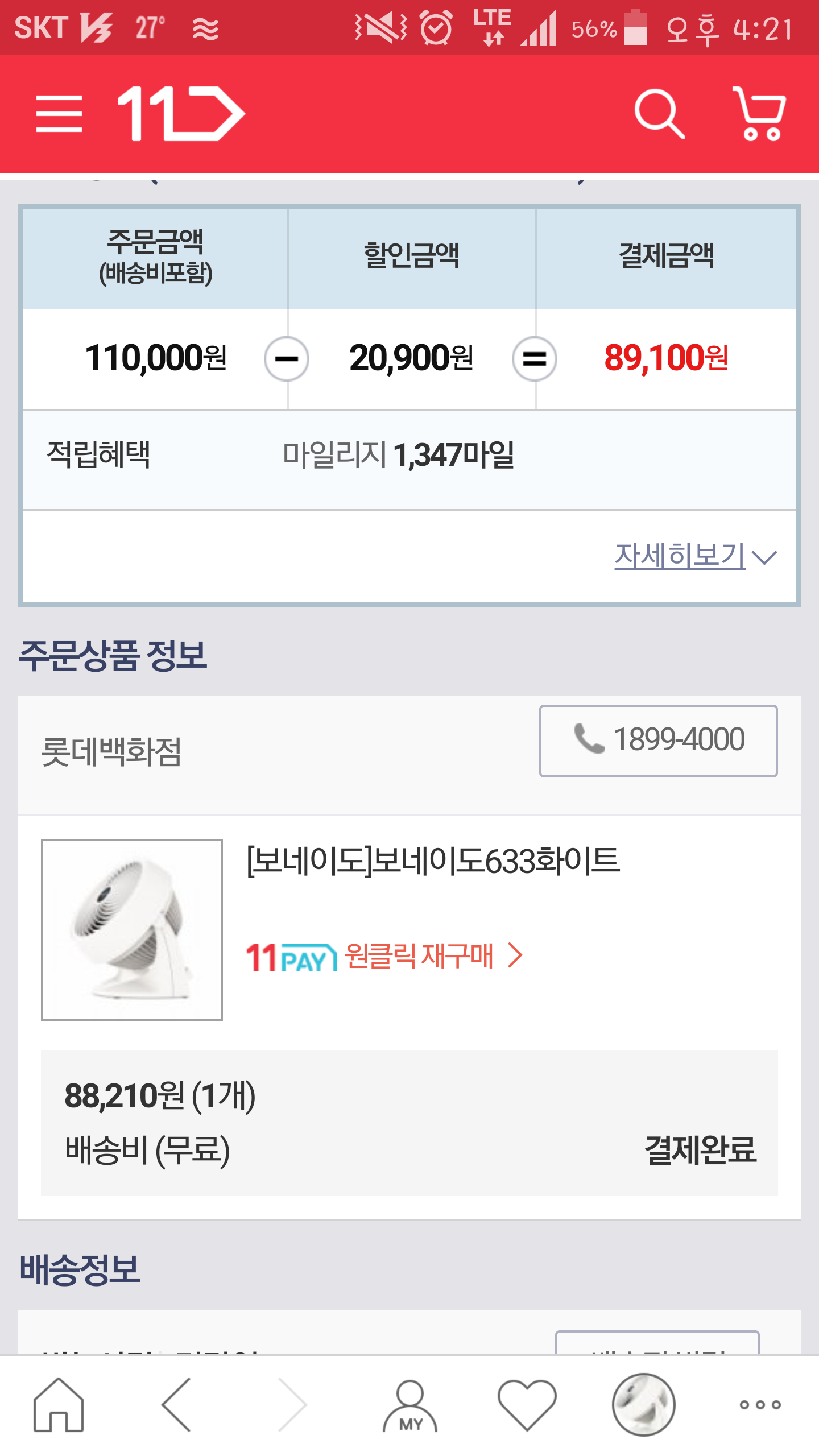Open the shopping cart

(x=760, y=114)
